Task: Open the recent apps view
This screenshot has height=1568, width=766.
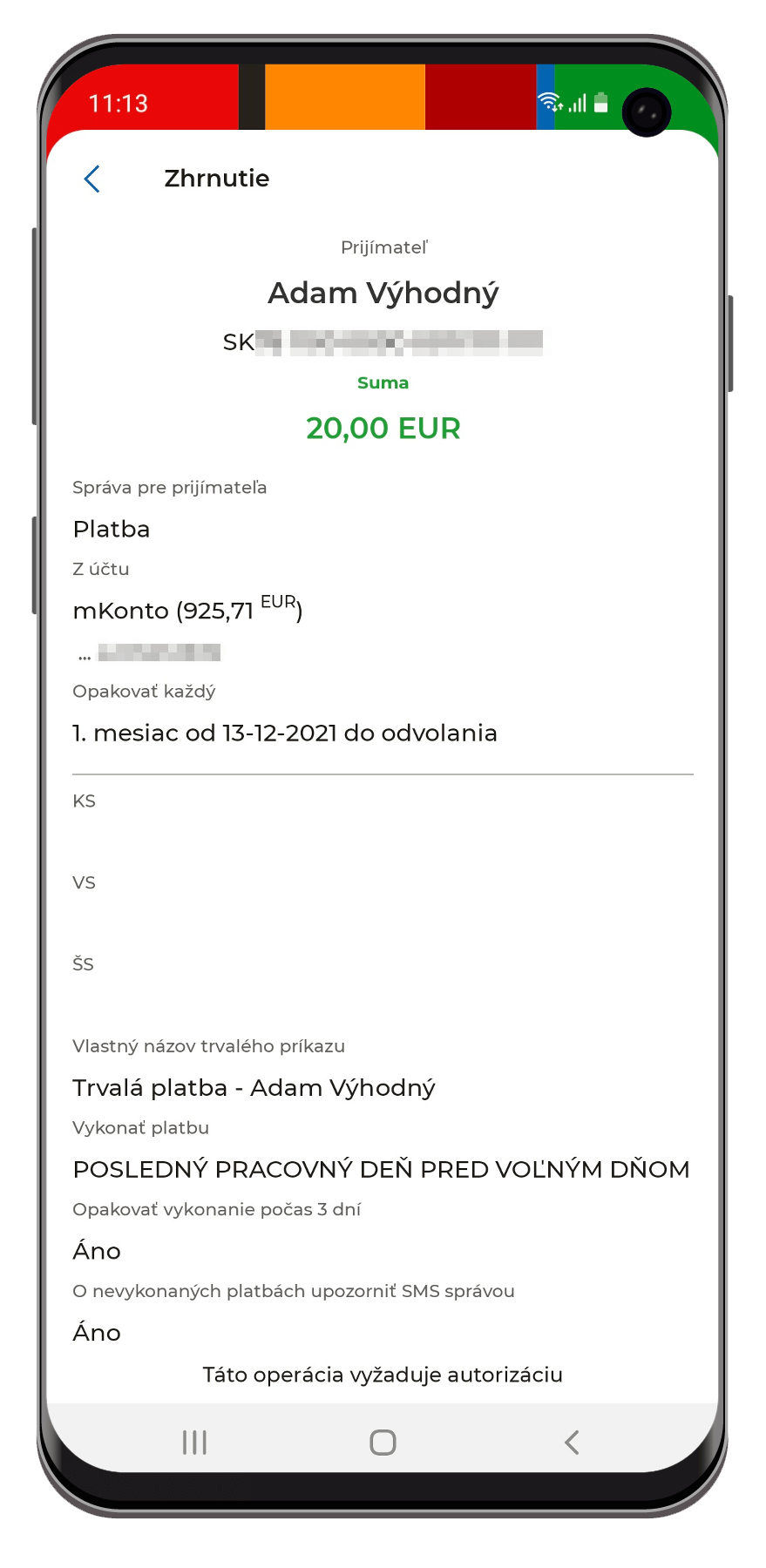Action: 194,1443
